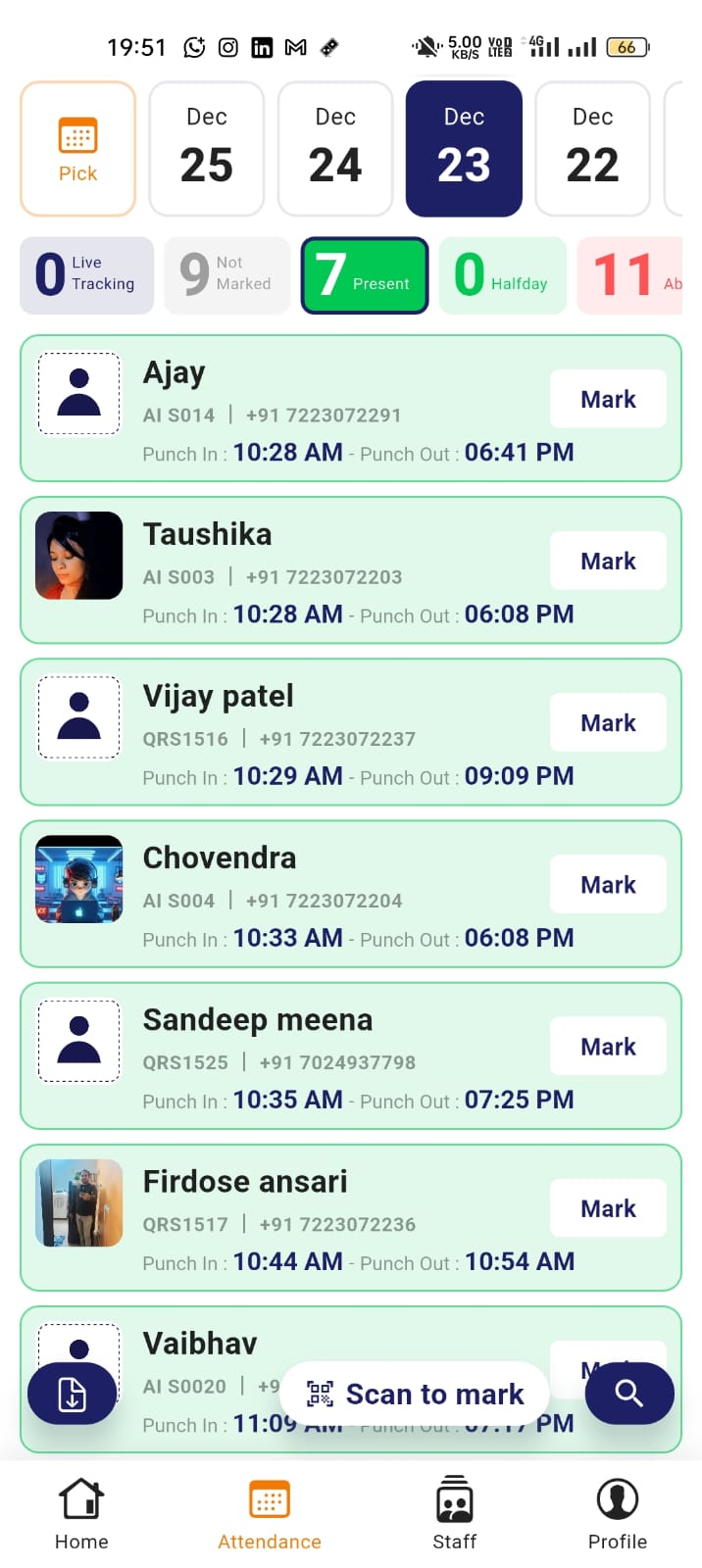Go to the Home tab
This screenshot has width=702, height=1568.
tap(81, 1514)
